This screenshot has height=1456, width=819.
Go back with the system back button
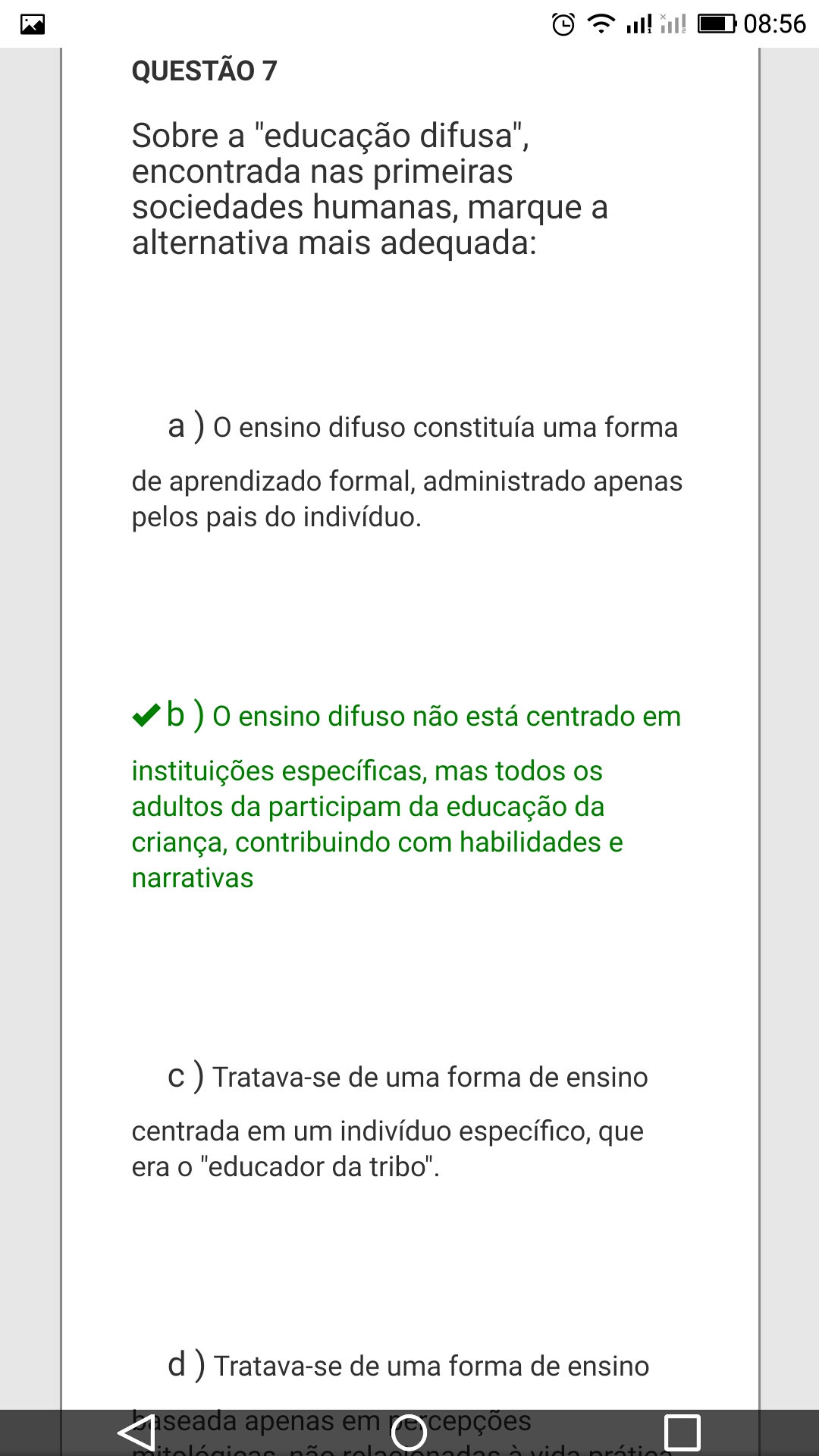tap(137, 1432)
